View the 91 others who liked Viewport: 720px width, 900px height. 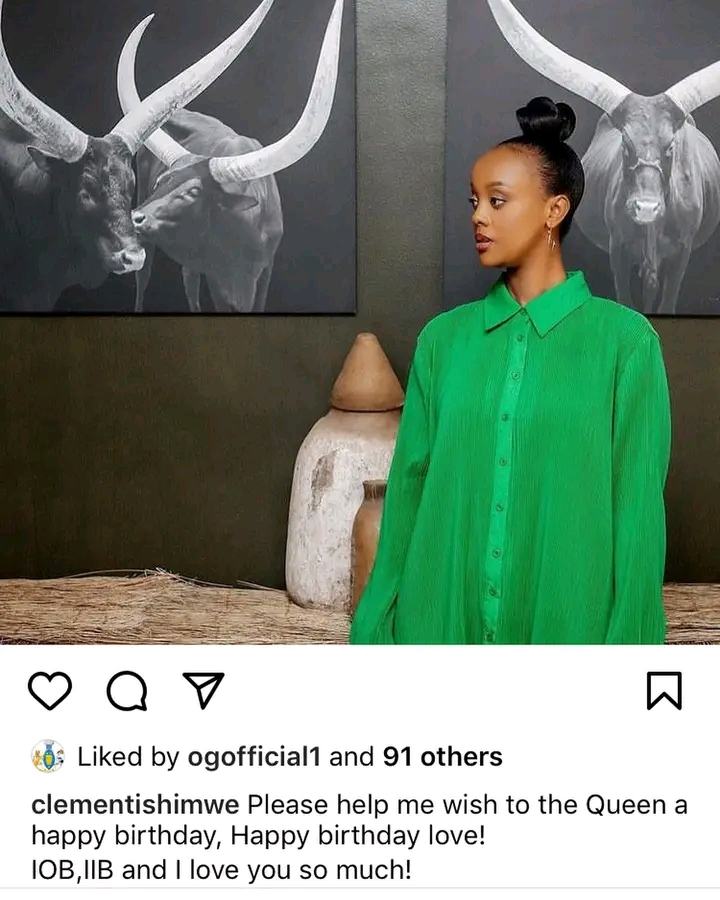(443, 757)
